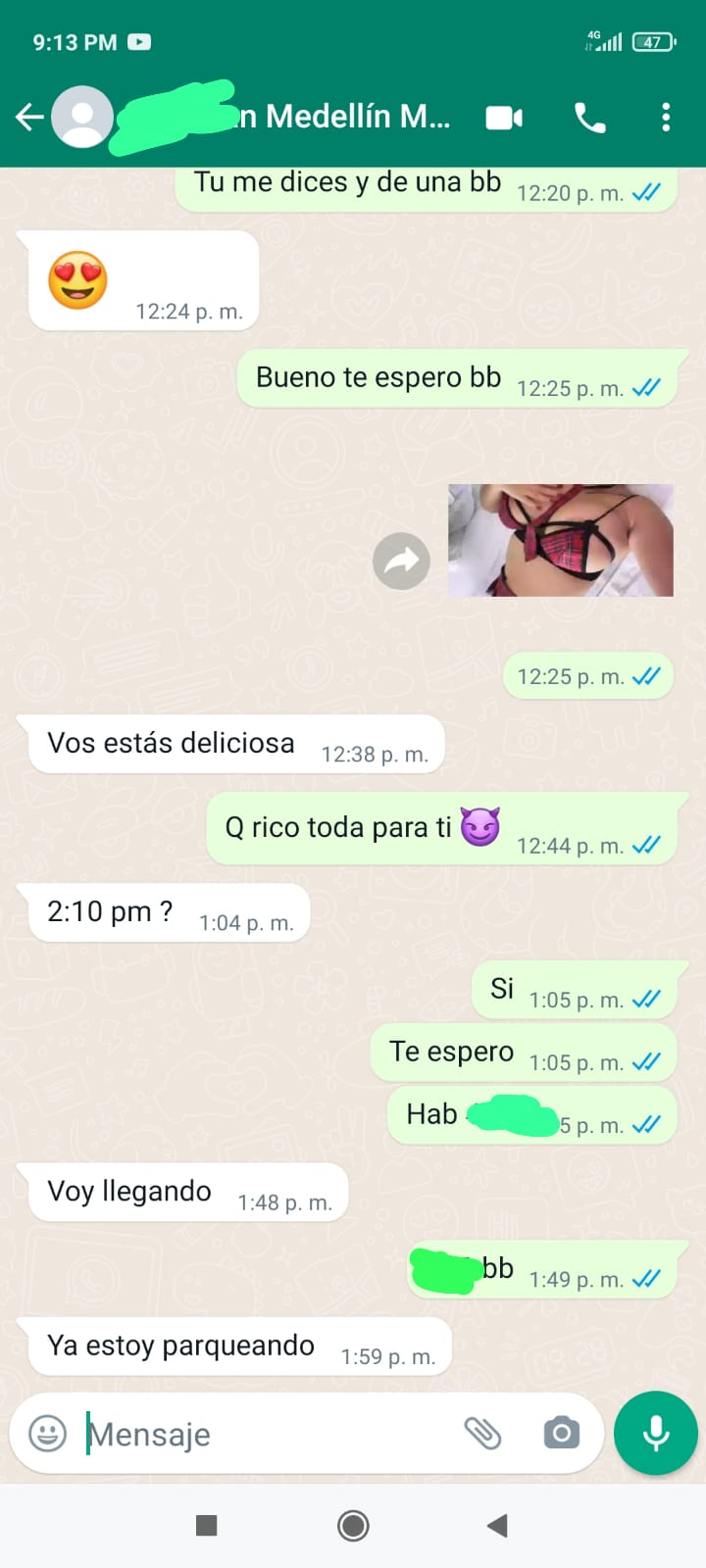Image resolution: width=706 pixels, height=1568 pixels.
Task: Open the three-dot overflow menu
Action: (666, 118)
